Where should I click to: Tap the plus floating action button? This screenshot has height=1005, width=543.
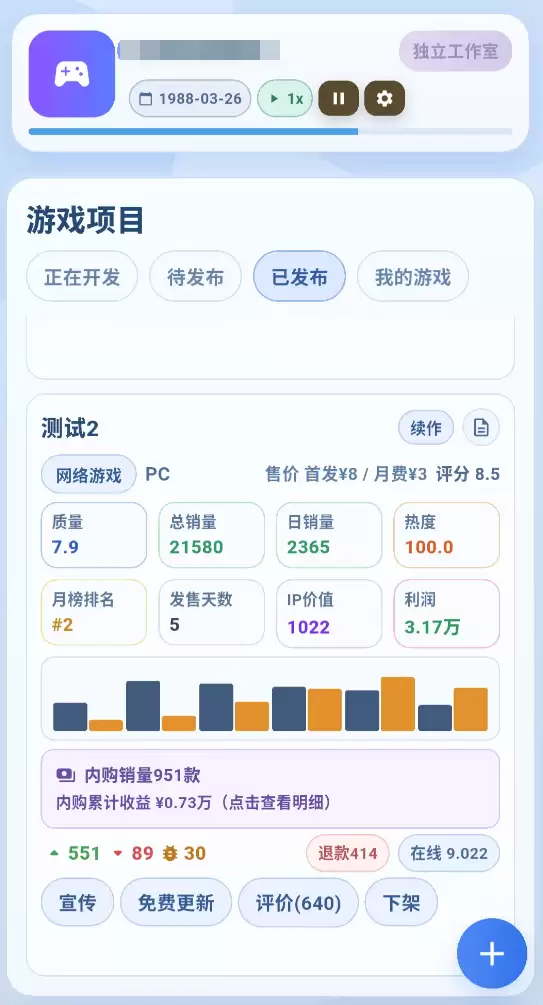492,954
